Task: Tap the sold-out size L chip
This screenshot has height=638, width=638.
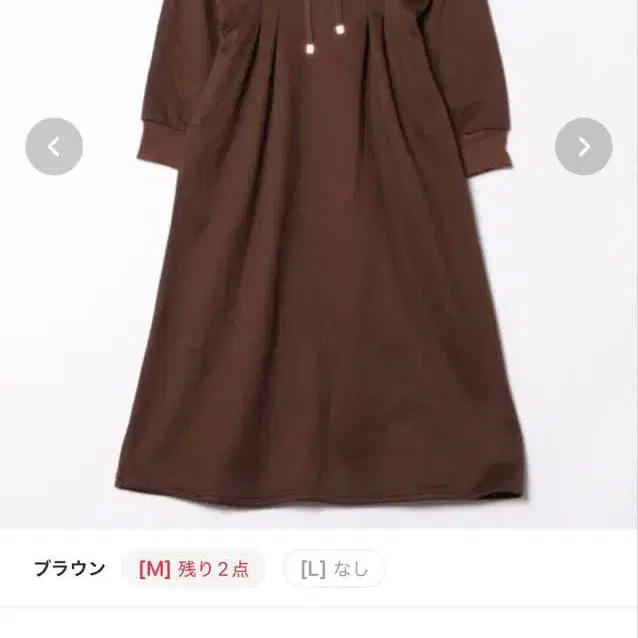Action: 334,569
